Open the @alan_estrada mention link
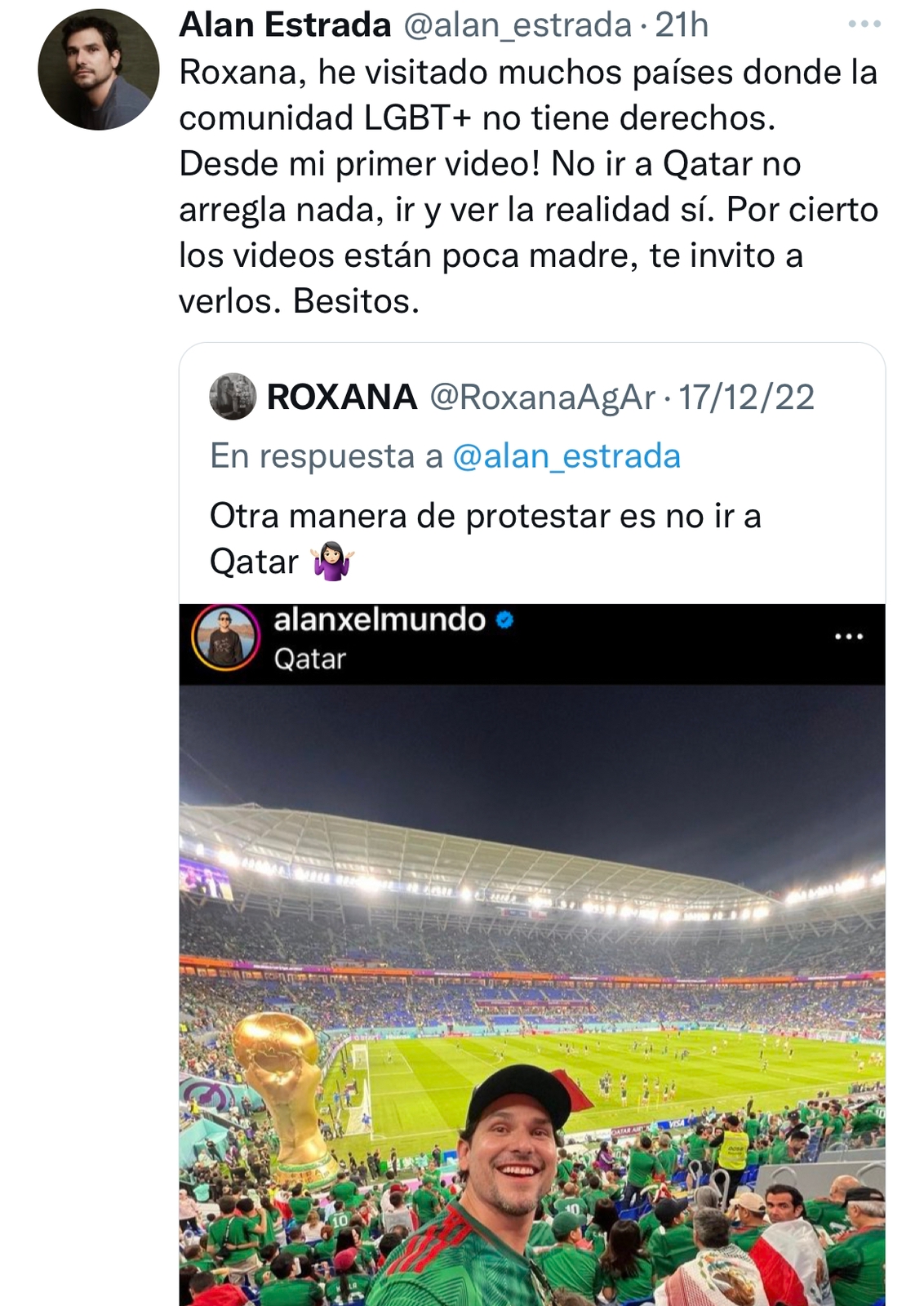Image resolution: width=924 pixels, height=1306 pixels. click(566, 456)
